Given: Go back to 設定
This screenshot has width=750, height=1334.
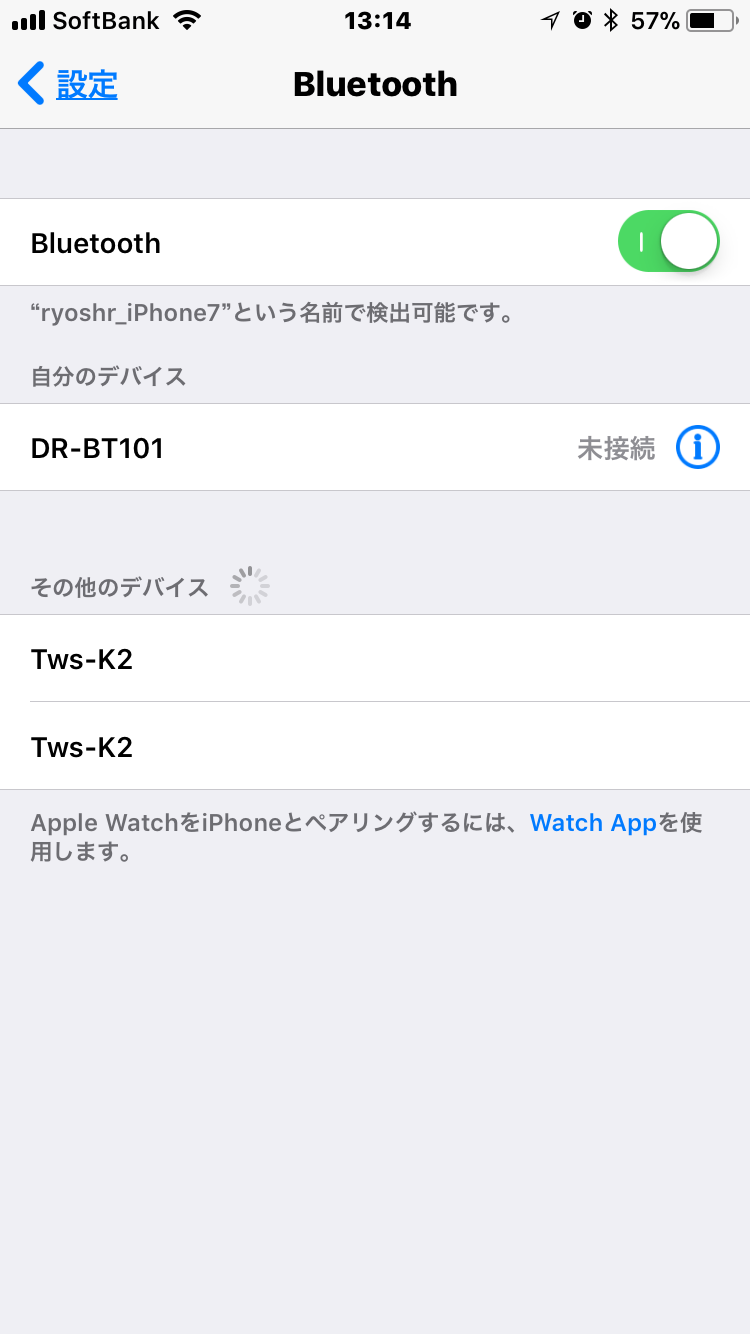Looking at the screenshot, I should click(68, 84).
